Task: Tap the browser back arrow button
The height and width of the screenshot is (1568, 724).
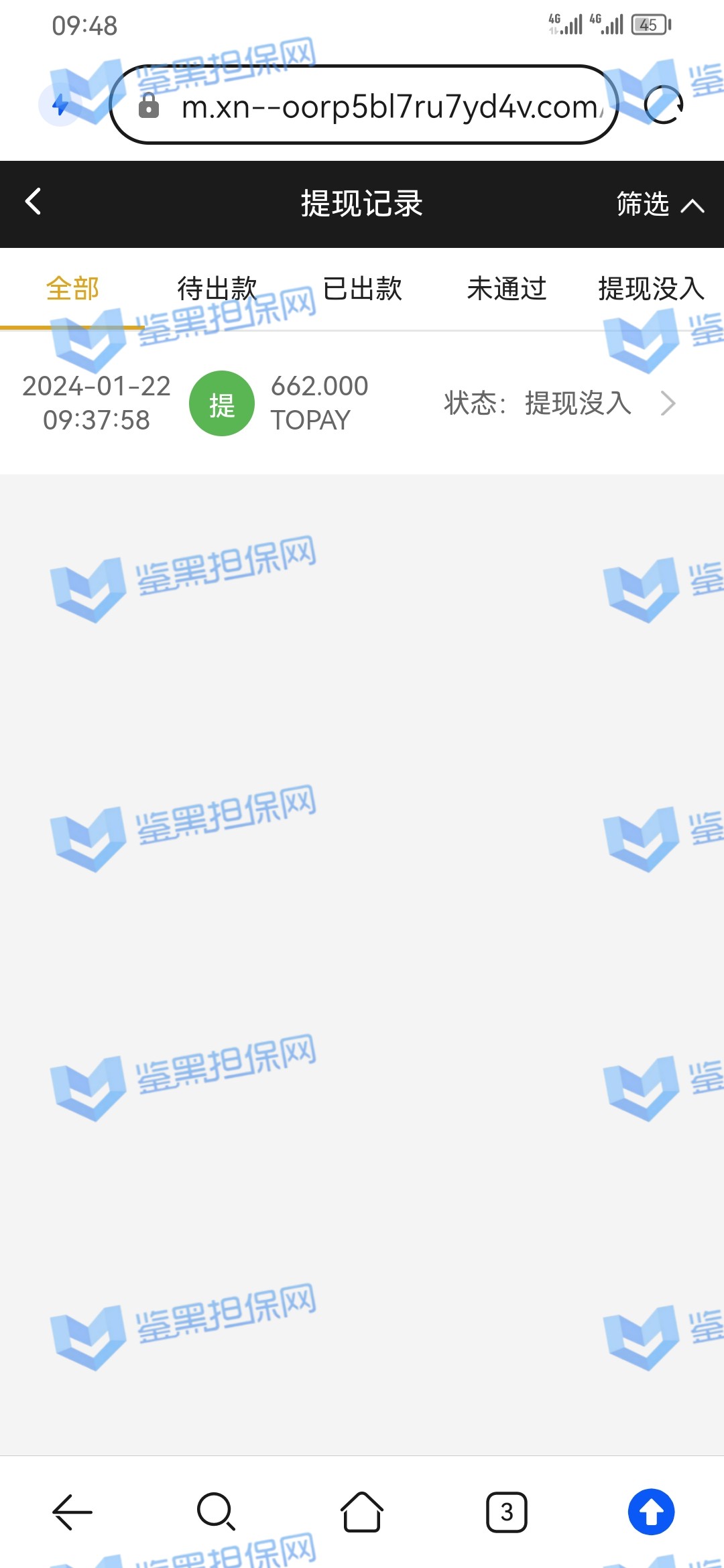Action: point(72,1512)
